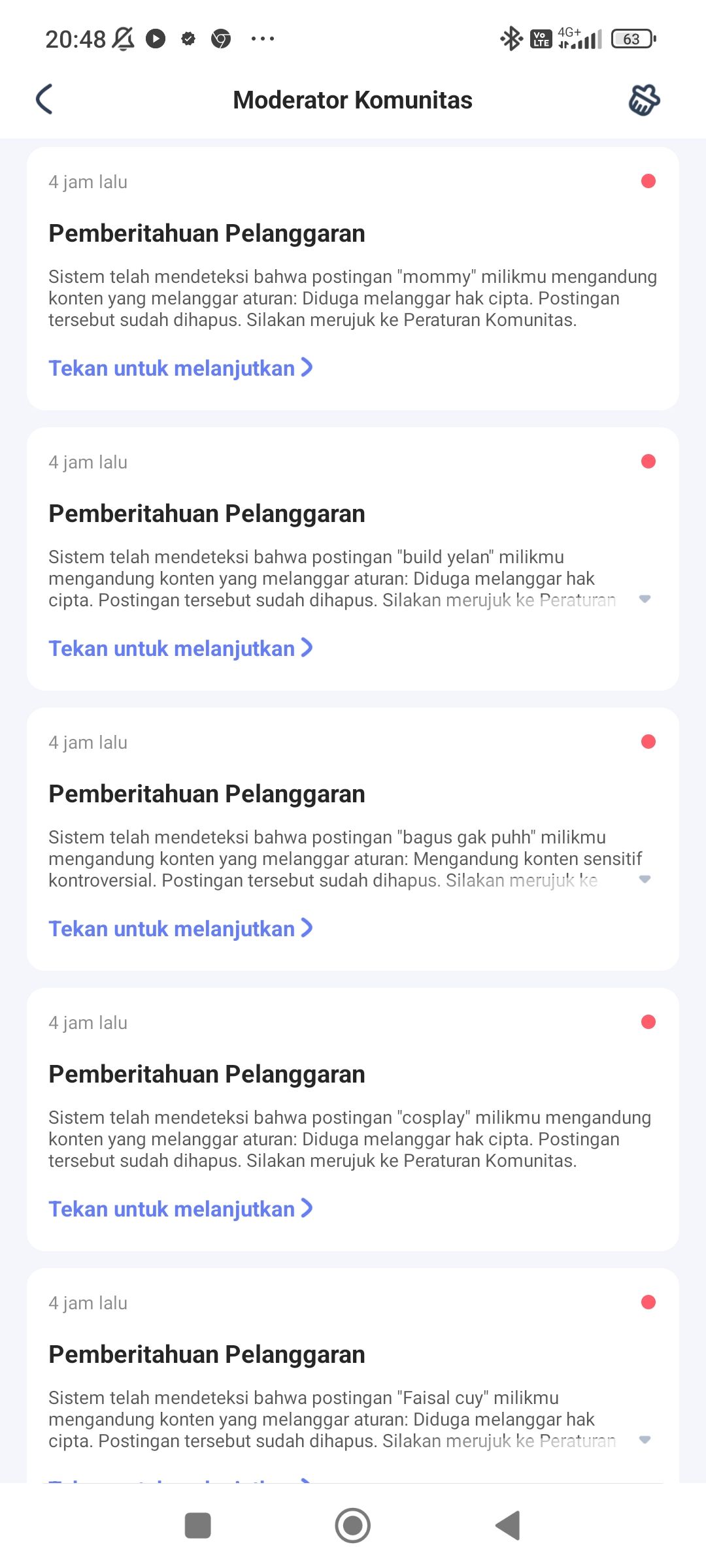Image resolution: width=706 pixels, height=1568 pixels.
Task: Tap the Chrome icon in status bar
Action: click(x=220, y=39)
